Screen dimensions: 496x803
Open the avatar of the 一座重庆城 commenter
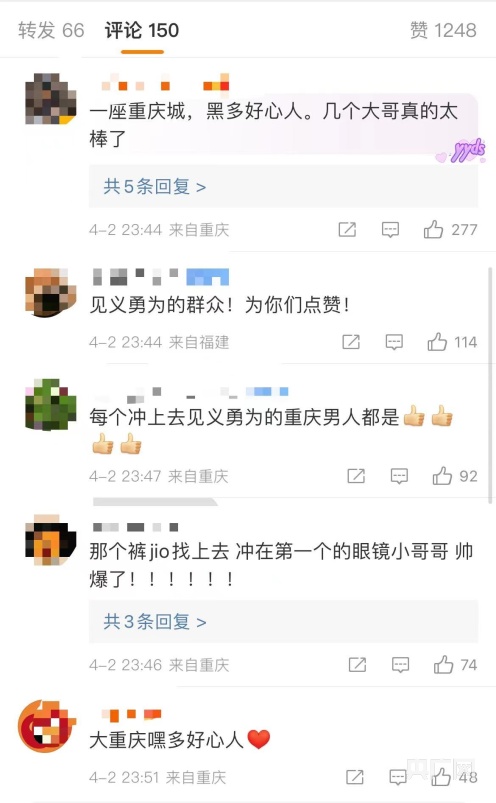(x=51, y=98)
